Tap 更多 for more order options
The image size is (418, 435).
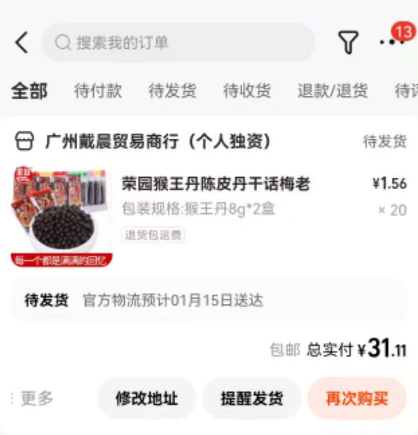point(32,398)
